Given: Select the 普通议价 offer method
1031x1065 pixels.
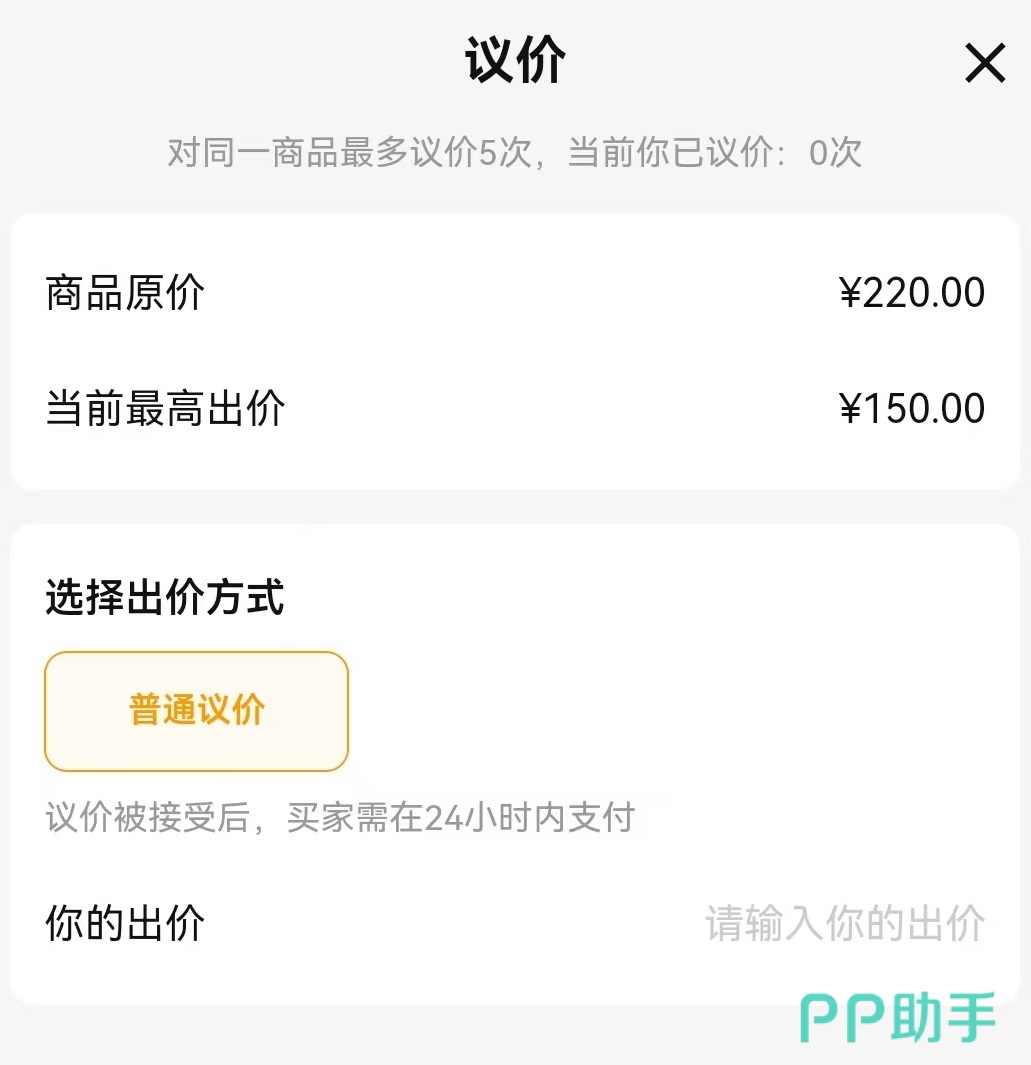Looking at the screenshot, I should 196,711.
